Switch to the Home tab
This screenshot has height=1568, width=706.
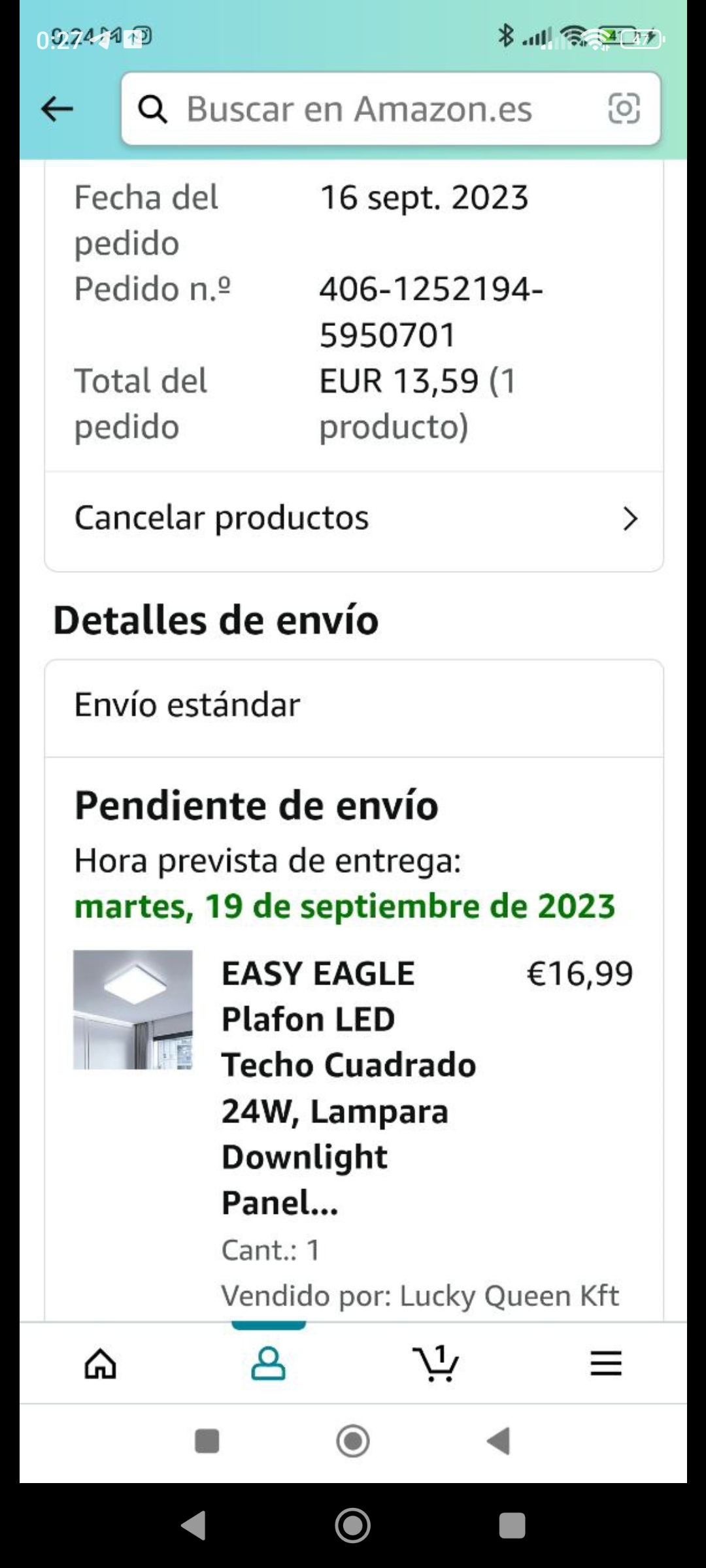[x=101, y=1364]
